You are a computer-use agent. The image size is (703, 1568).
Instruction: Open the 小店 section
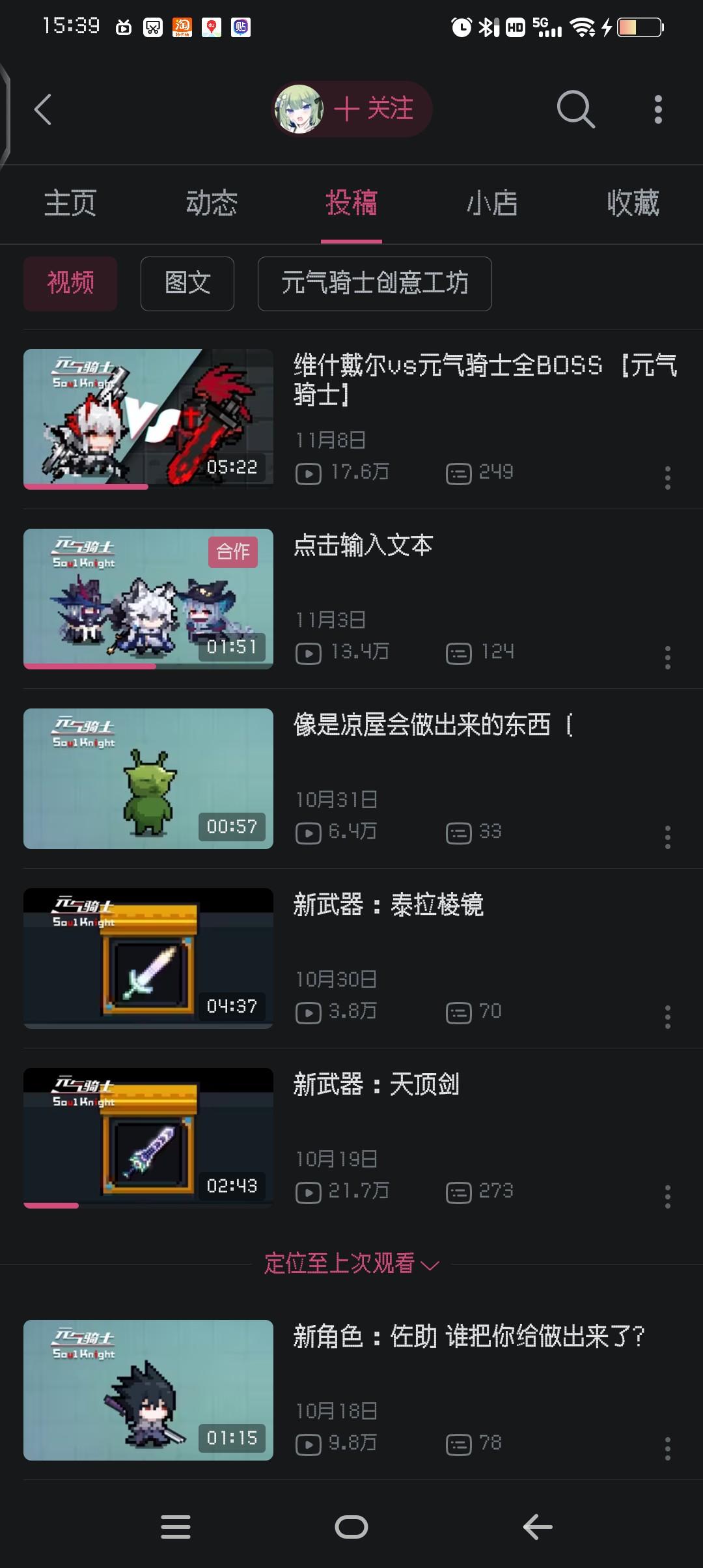[x=493, y=203]
